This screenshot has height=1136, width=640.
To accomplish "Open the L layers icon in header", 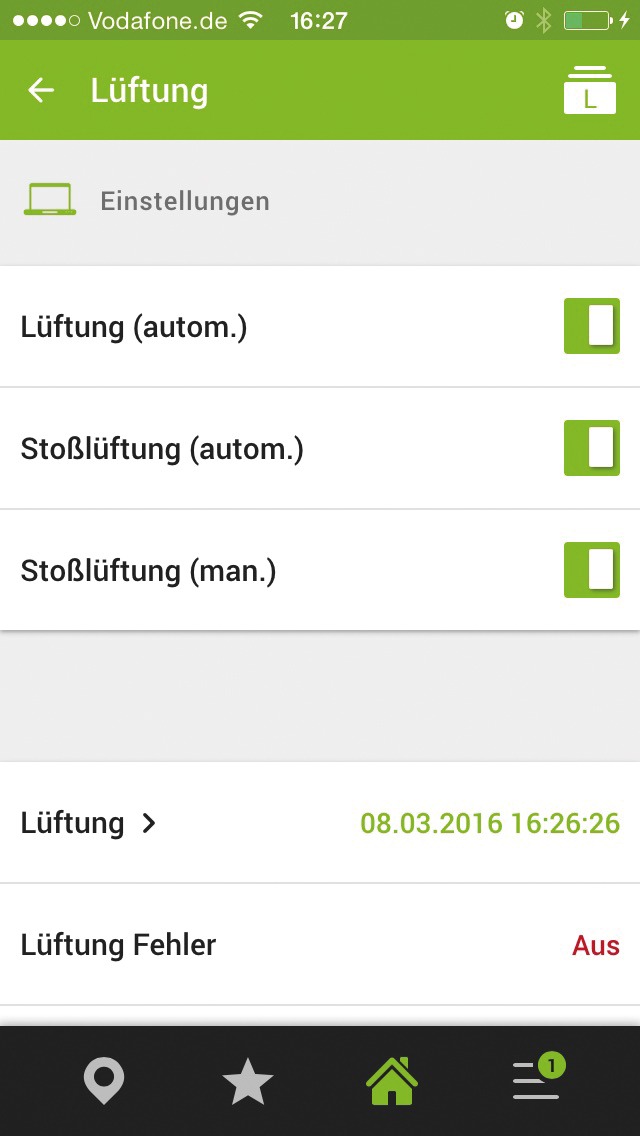I will (x=589, y=91).
